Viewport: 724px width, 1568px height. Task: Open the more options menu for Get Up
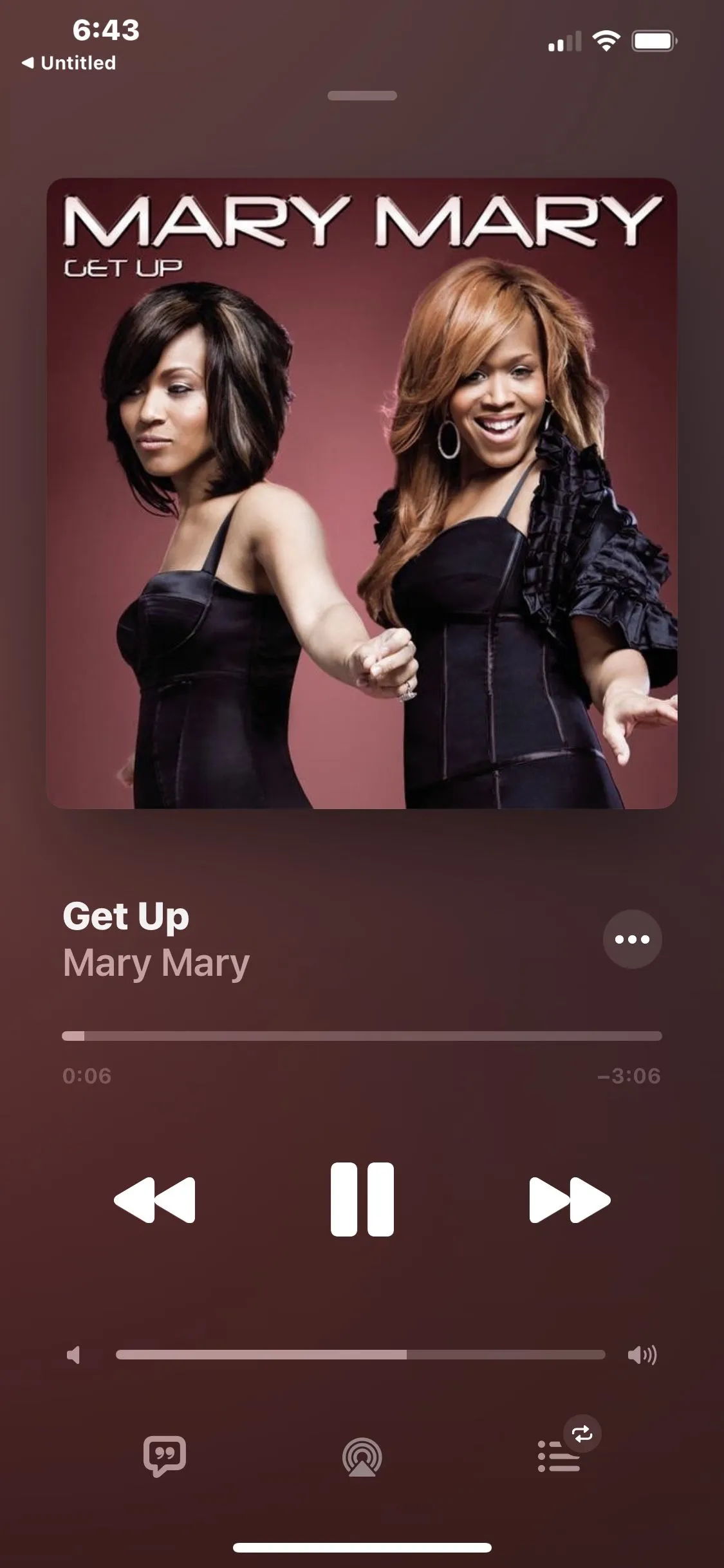[632, 939]
